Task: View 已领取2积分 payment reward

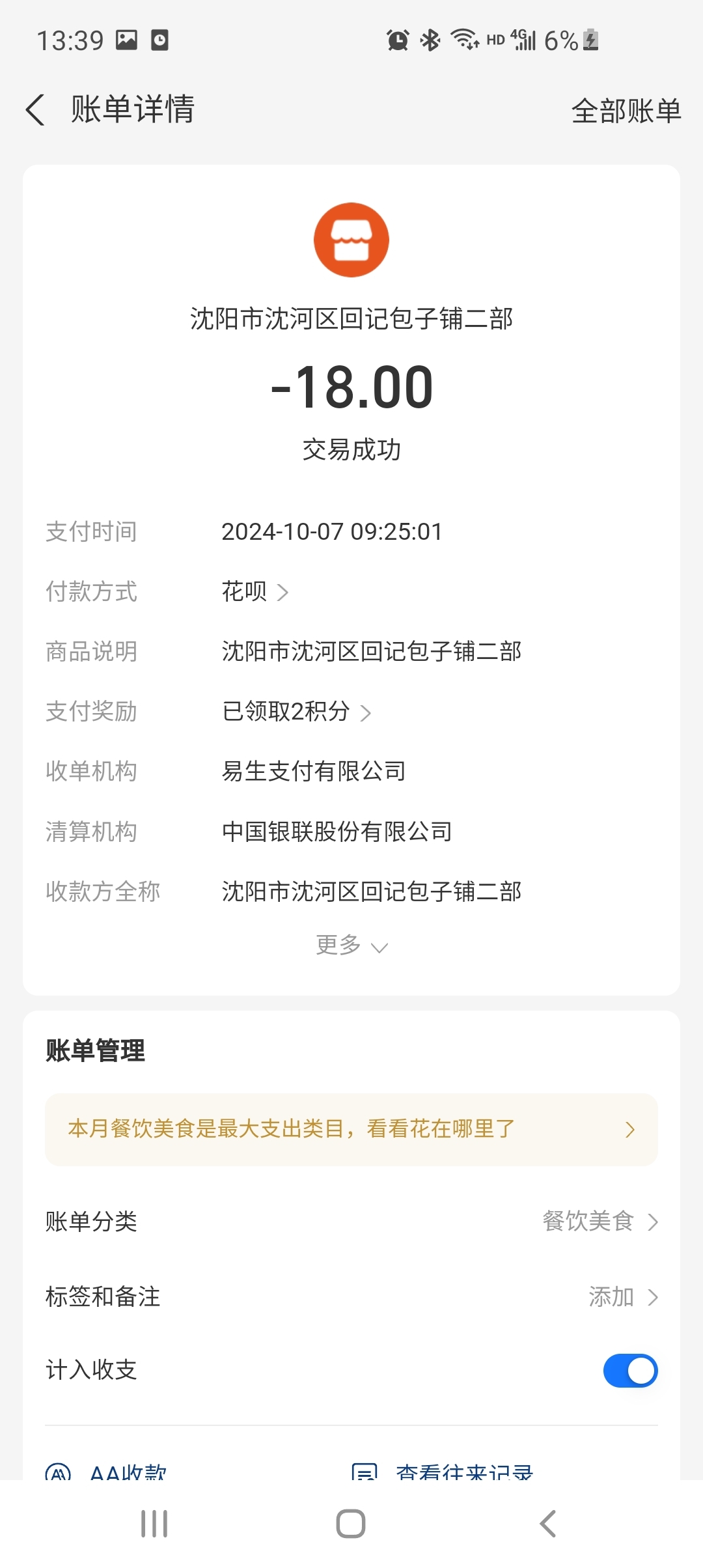Action: [296, 712]
